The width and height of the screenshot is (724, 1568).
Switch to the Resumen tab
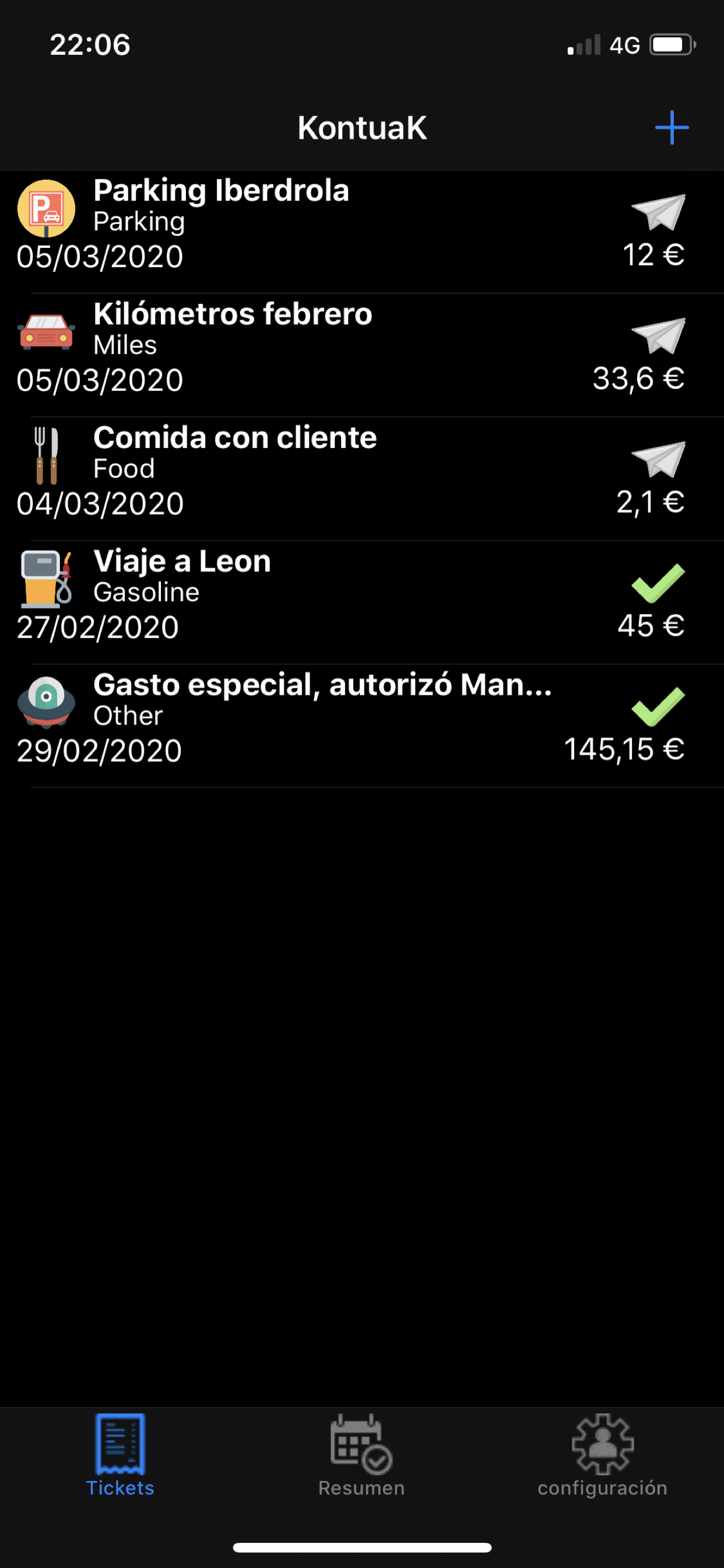[x=361, y=1456]
